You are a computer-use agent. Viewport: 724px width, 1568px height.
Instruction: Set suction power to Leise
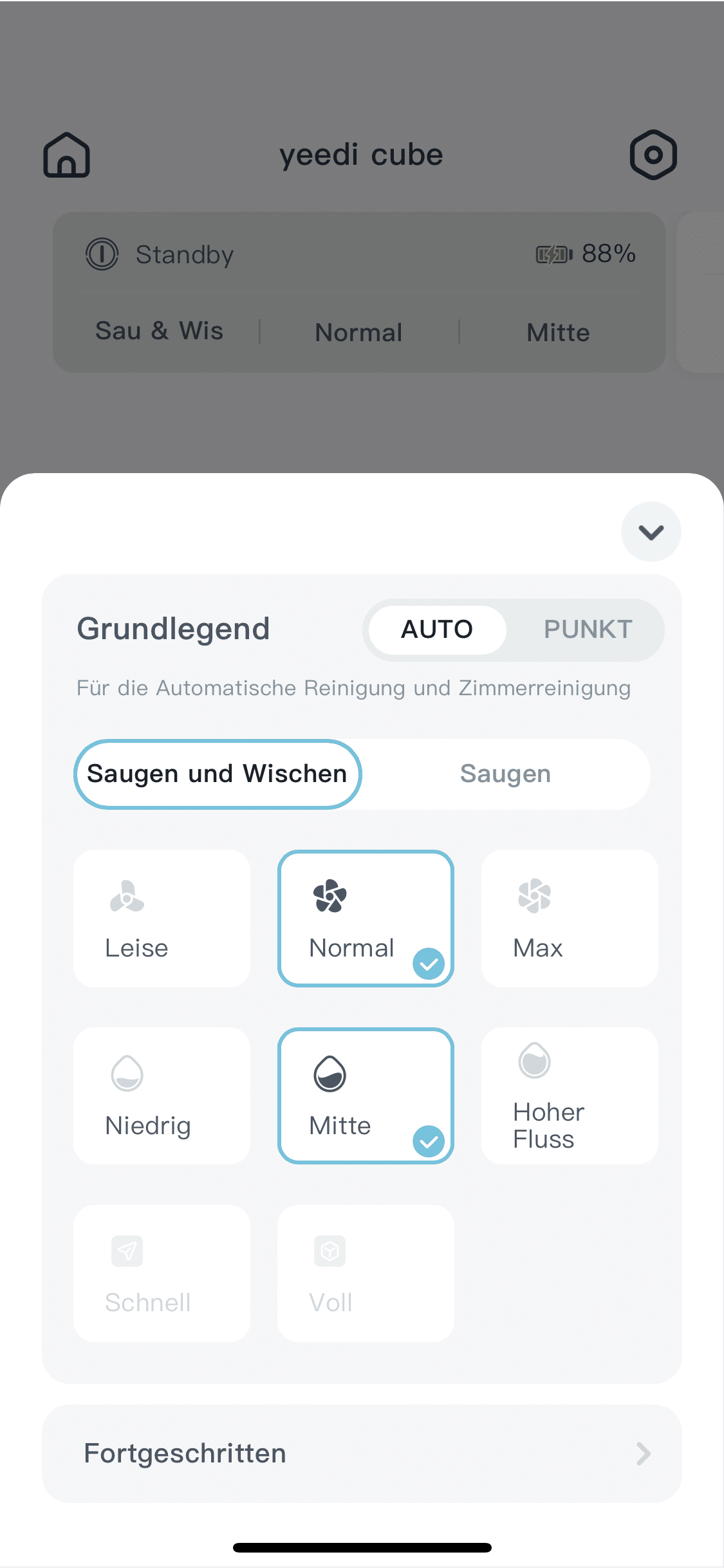(162, 919)
